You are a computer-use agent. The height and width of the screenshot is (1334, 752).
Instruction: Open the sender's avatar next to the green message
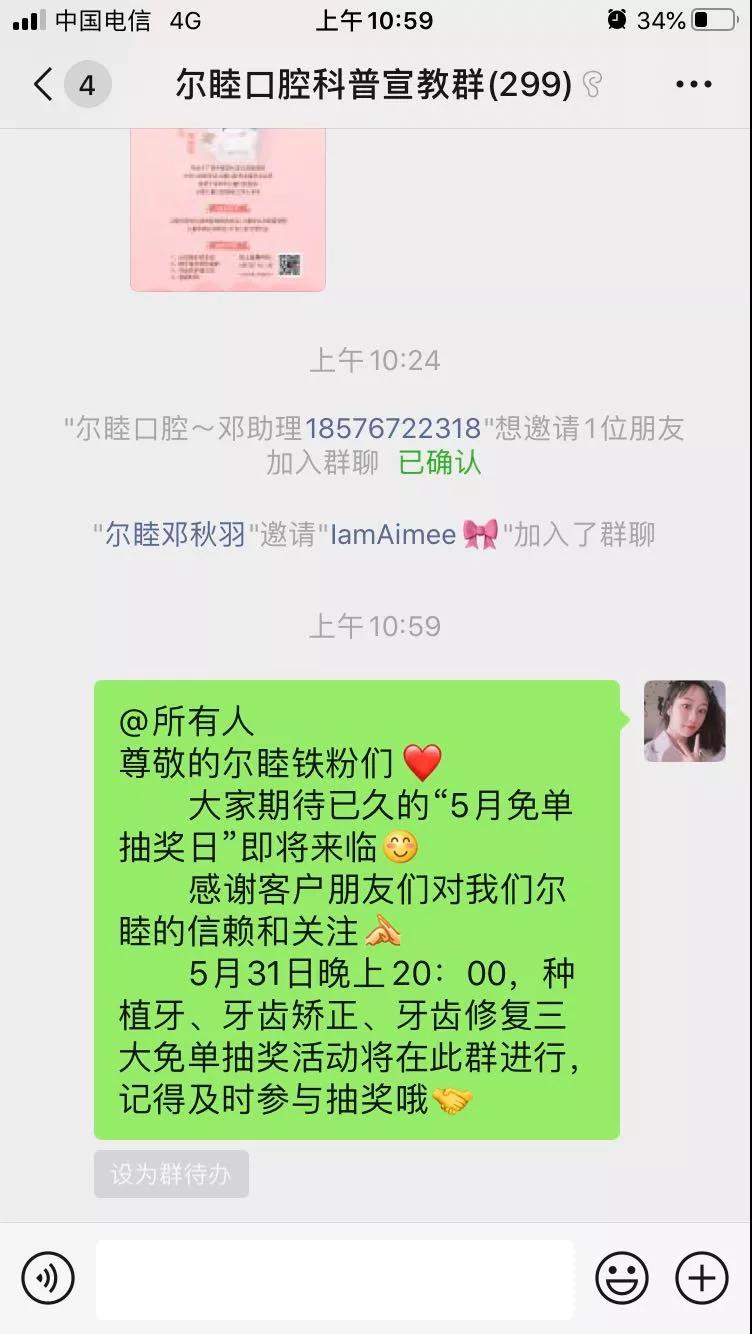pos(684,721)
